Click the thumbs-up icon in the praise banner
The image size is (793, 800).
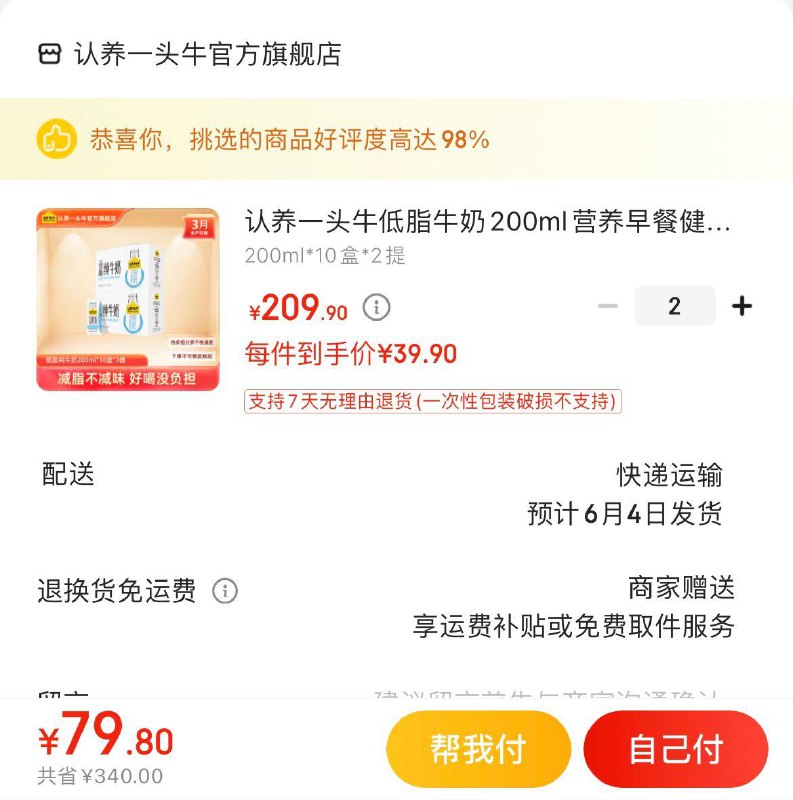click(x=55, y=140)
